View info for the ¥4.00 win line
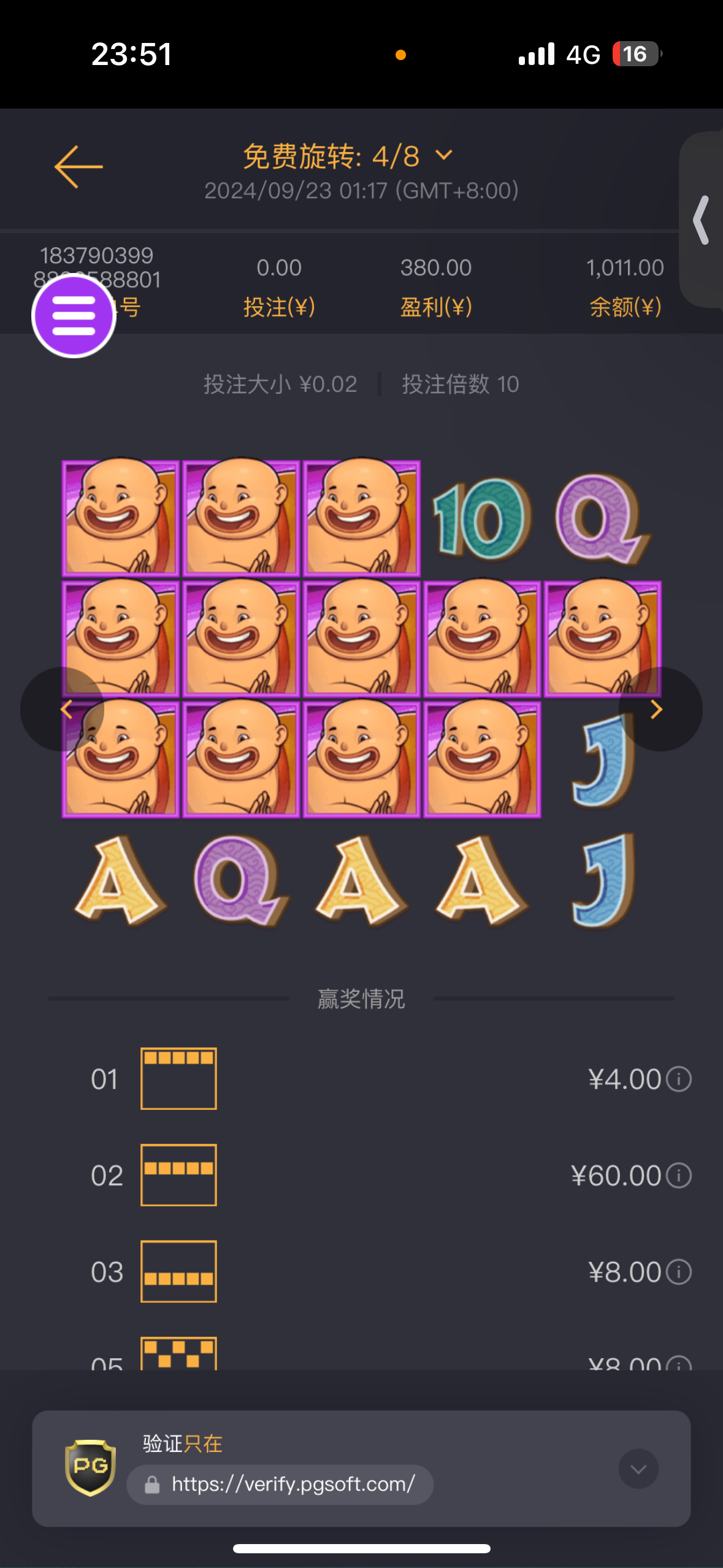Image resolution: width=723 pixels, height=1568 pixels. [x=679, y=1079]
